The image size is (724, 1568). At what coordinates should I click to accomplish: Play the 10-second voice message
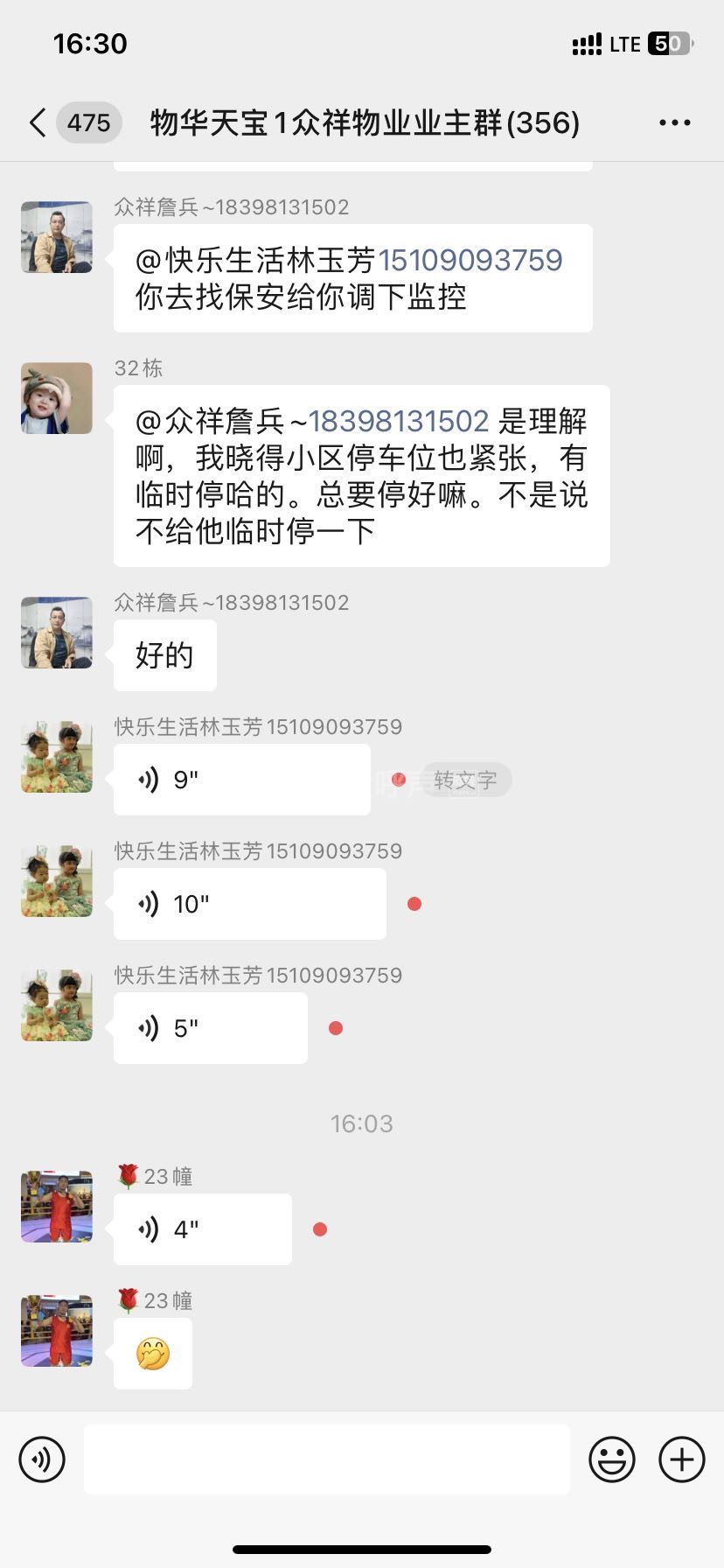point(249,904)
